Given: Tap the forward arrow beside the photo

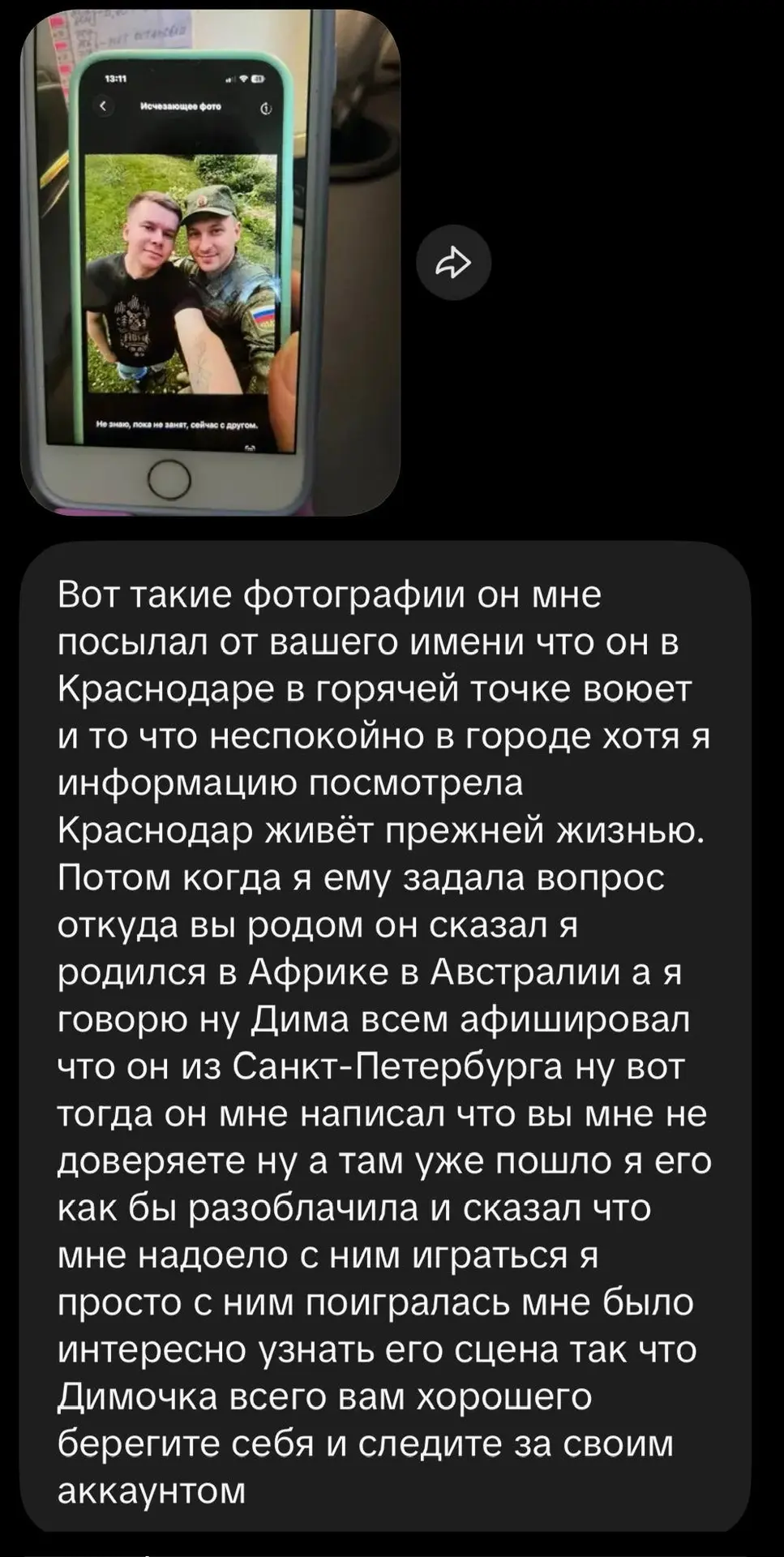Looking at the screenshot, I should coord(453,263).
